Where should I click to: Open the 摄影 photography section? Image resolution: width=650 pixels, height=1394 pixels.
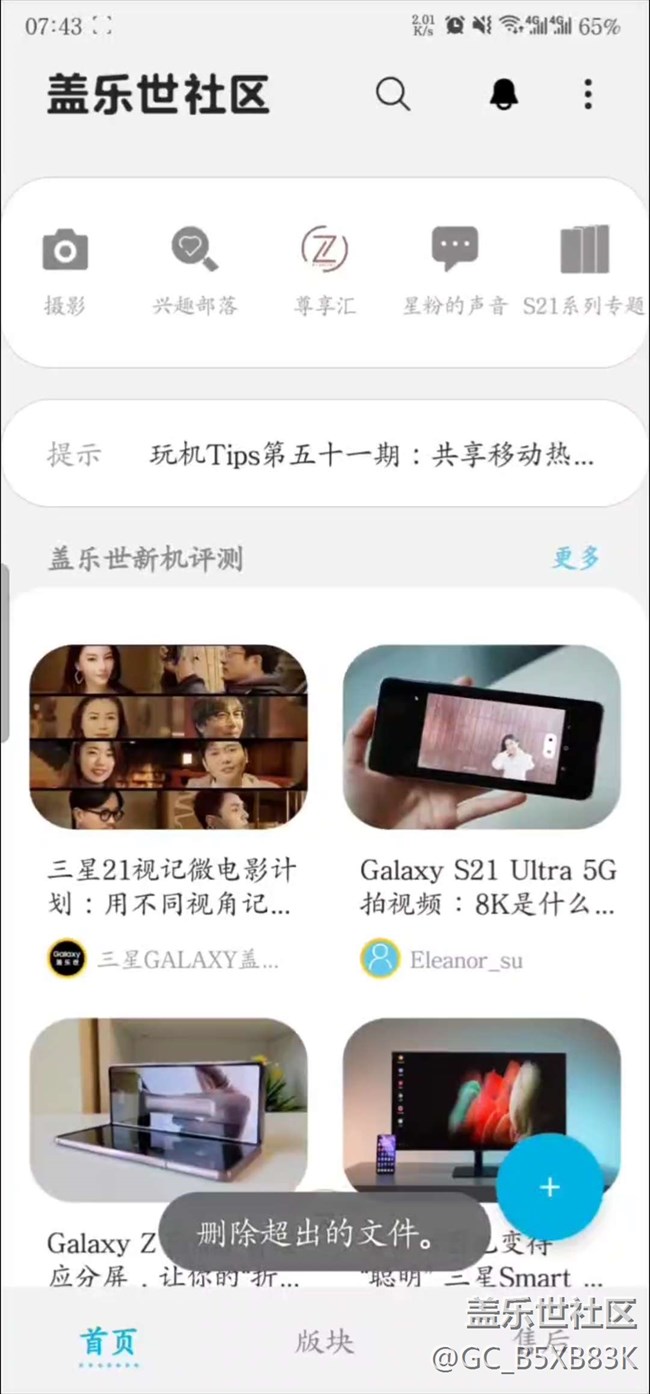pos(66,270)
